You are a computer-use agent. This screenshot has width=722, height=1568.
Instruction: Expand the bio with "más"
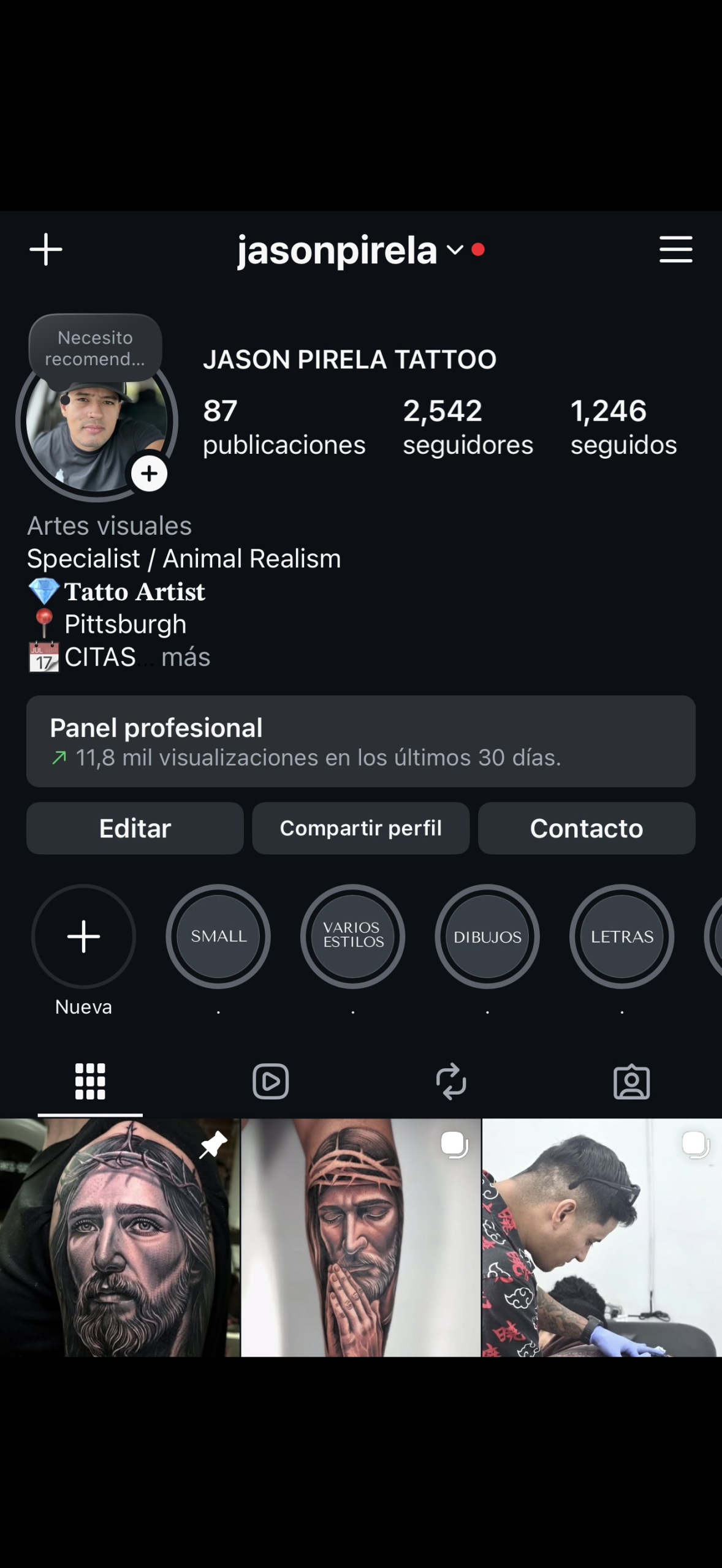tap(185, 657)
